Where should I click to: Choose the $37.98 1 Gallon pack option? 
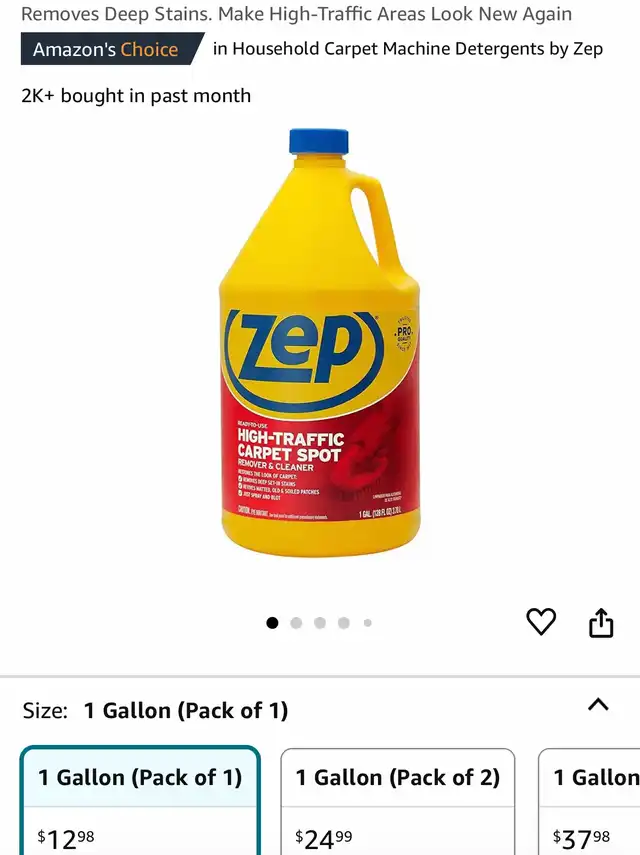[x=590, y=801]
